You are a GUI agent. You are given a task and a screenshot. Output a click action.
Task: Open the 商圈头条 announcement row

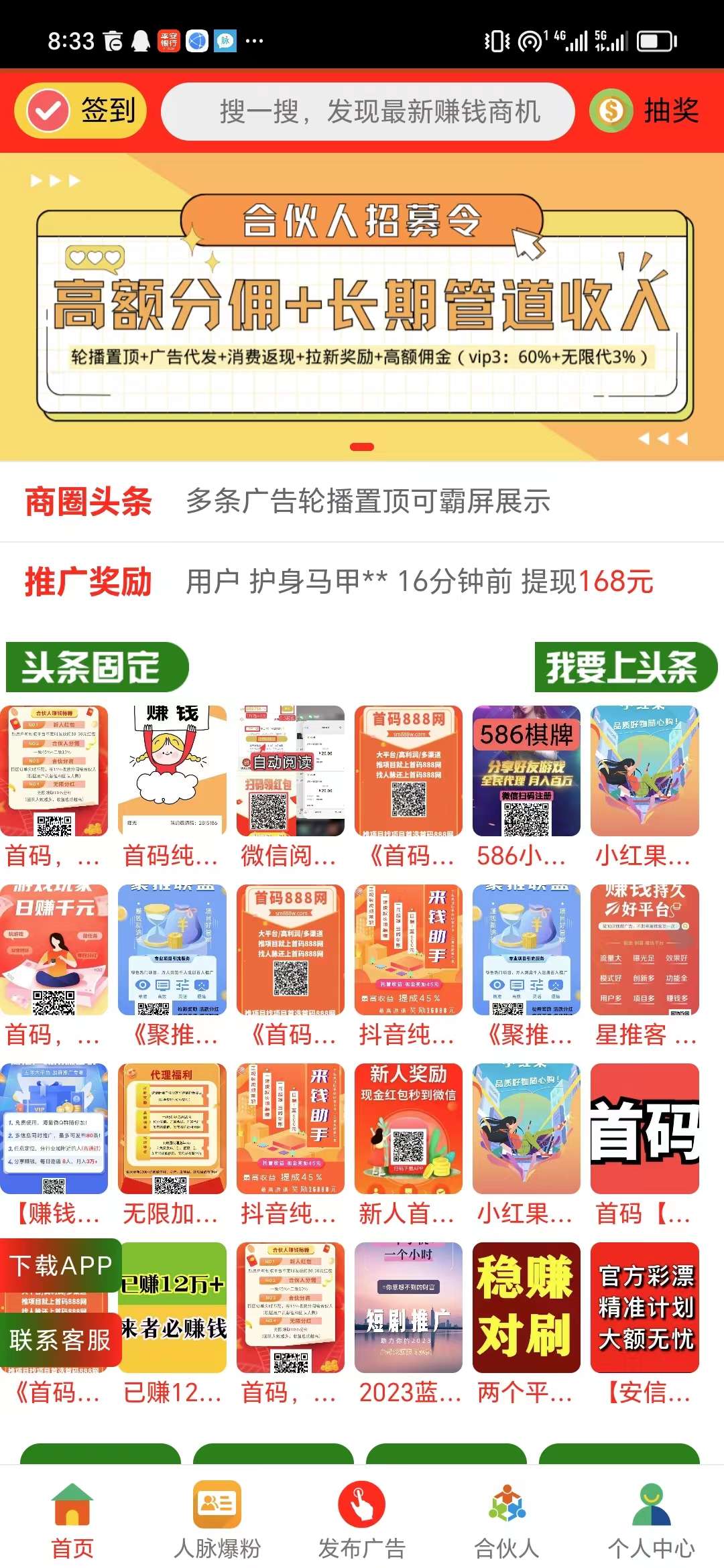(362, 501)
